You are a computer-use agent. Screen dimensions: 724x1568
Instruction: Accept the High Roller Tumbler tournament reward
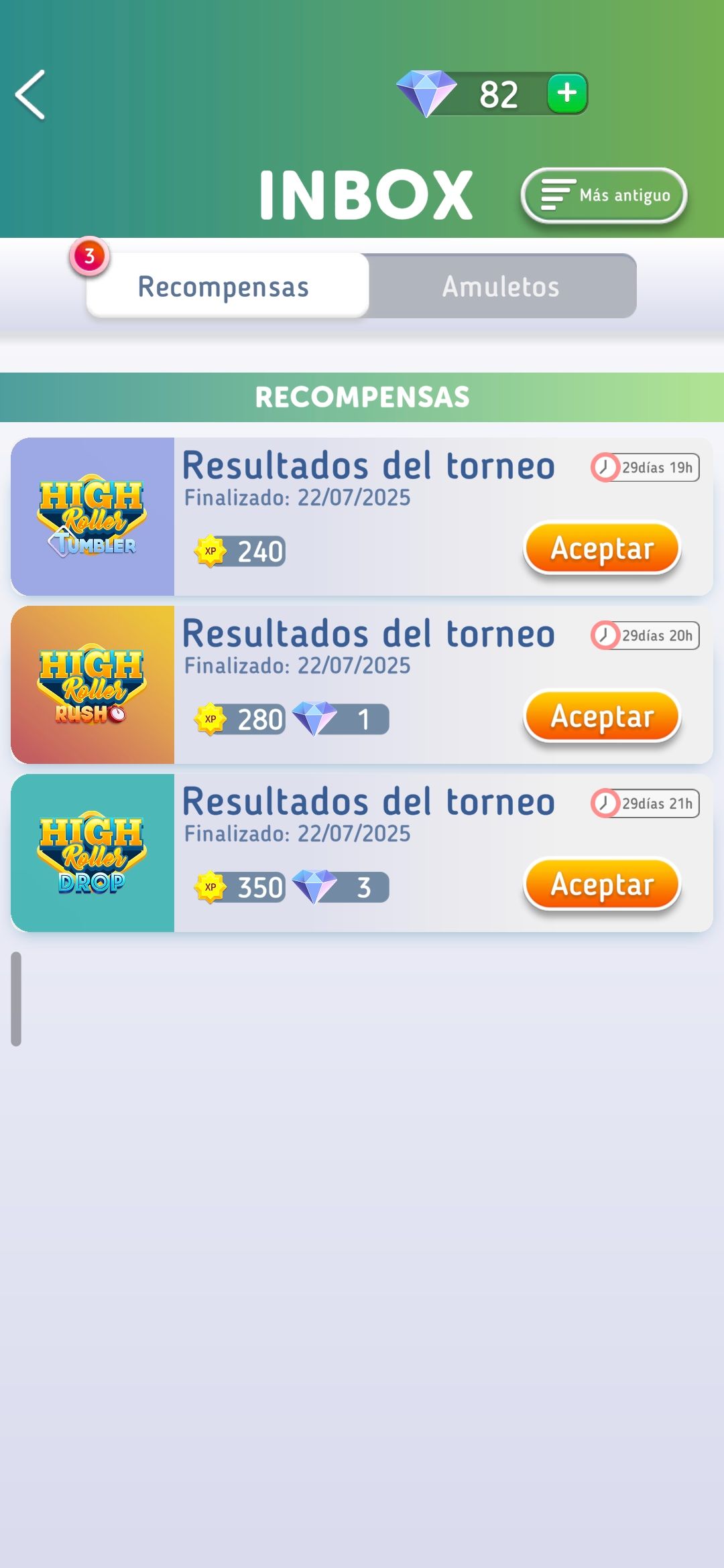pos(601,549)
